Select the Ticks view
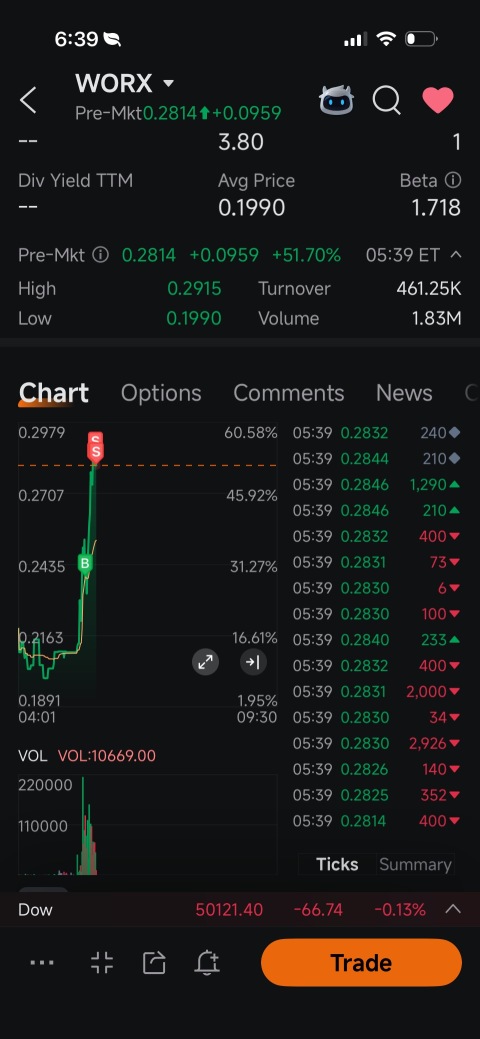 click(337, 864)
